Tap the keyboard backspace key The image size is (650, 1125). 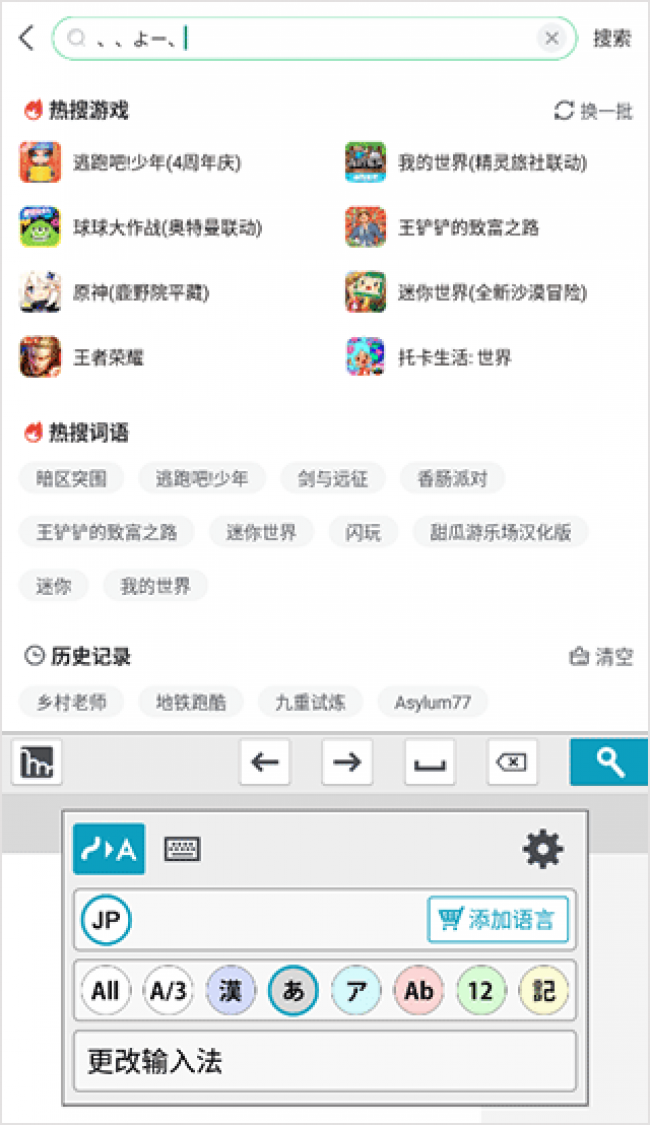(x=511, y=763)
